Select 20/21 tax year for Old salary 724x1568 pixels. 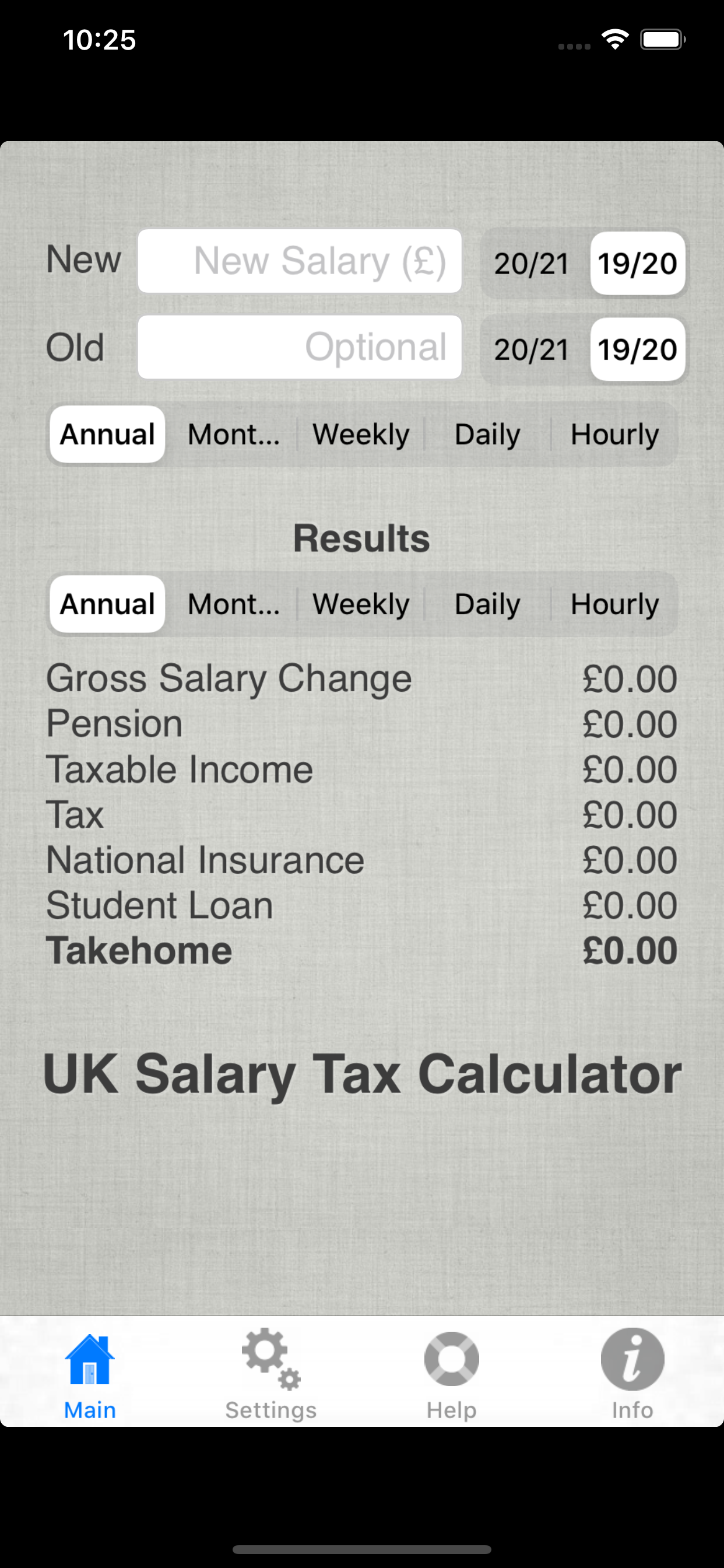coord(530,348)
